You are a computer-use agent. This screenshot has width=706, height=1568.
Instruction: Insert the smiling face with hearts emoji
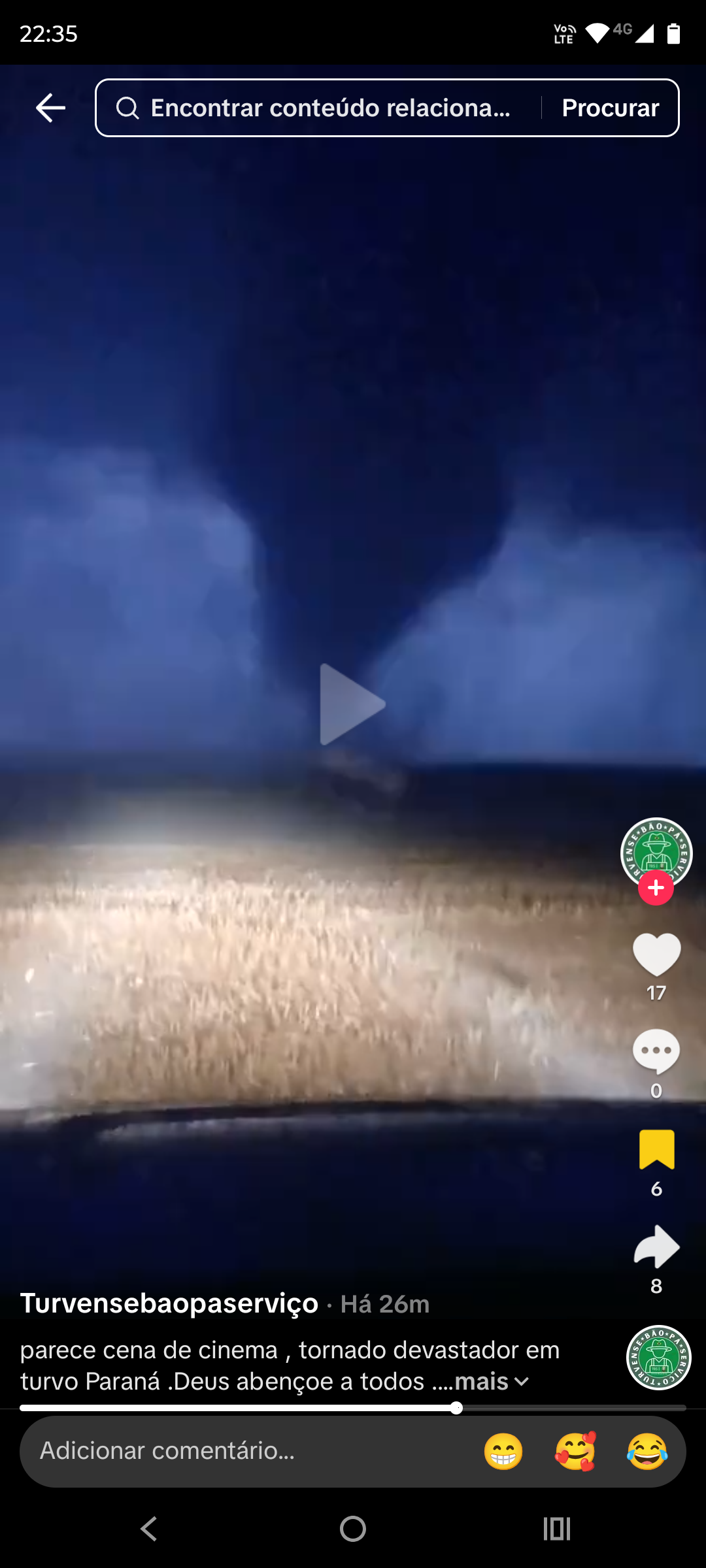[x=575, y=1452]
